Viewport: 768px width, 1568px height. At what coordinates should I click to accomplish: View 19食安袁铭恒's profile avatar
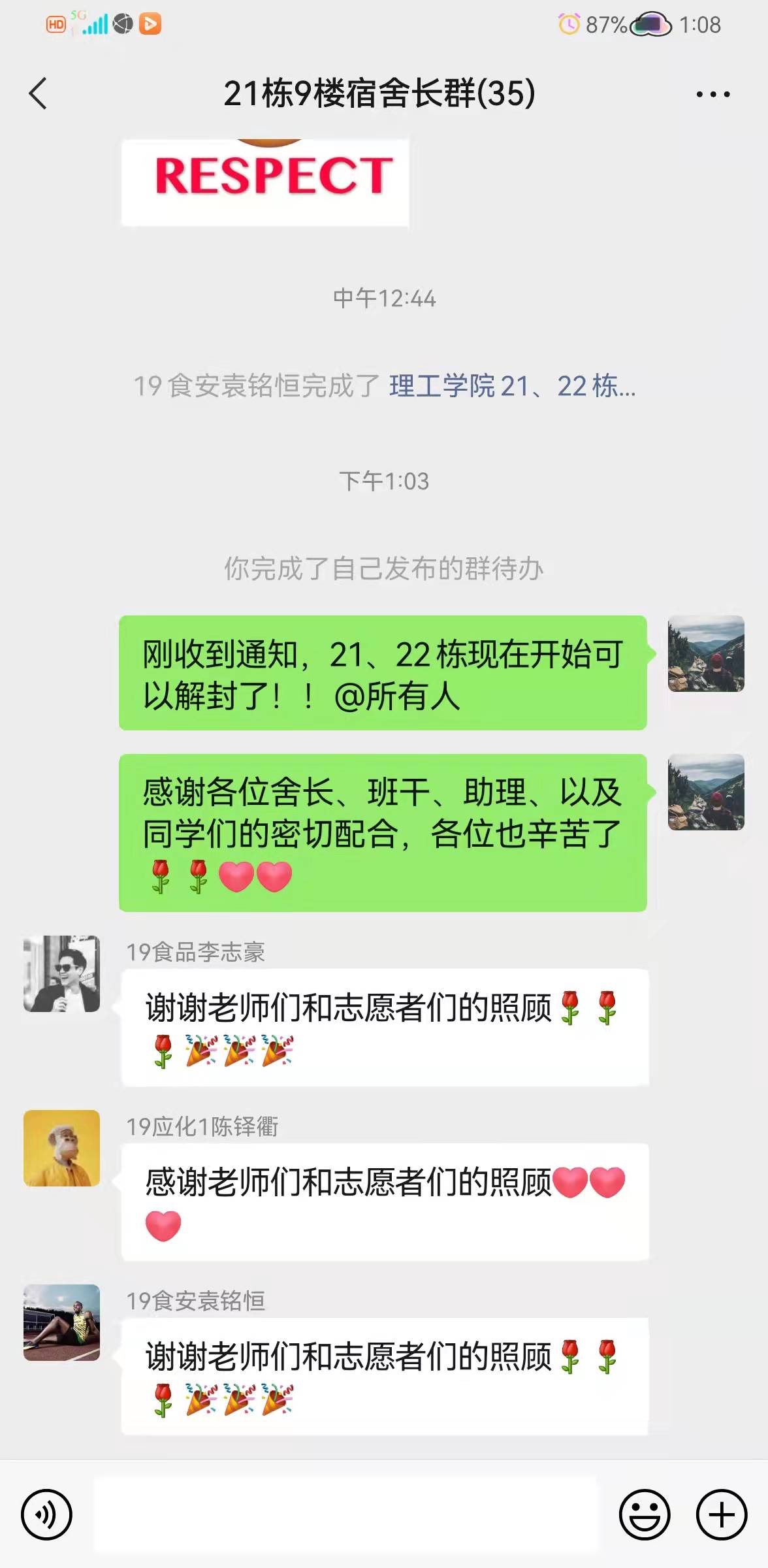point(62,1322)
